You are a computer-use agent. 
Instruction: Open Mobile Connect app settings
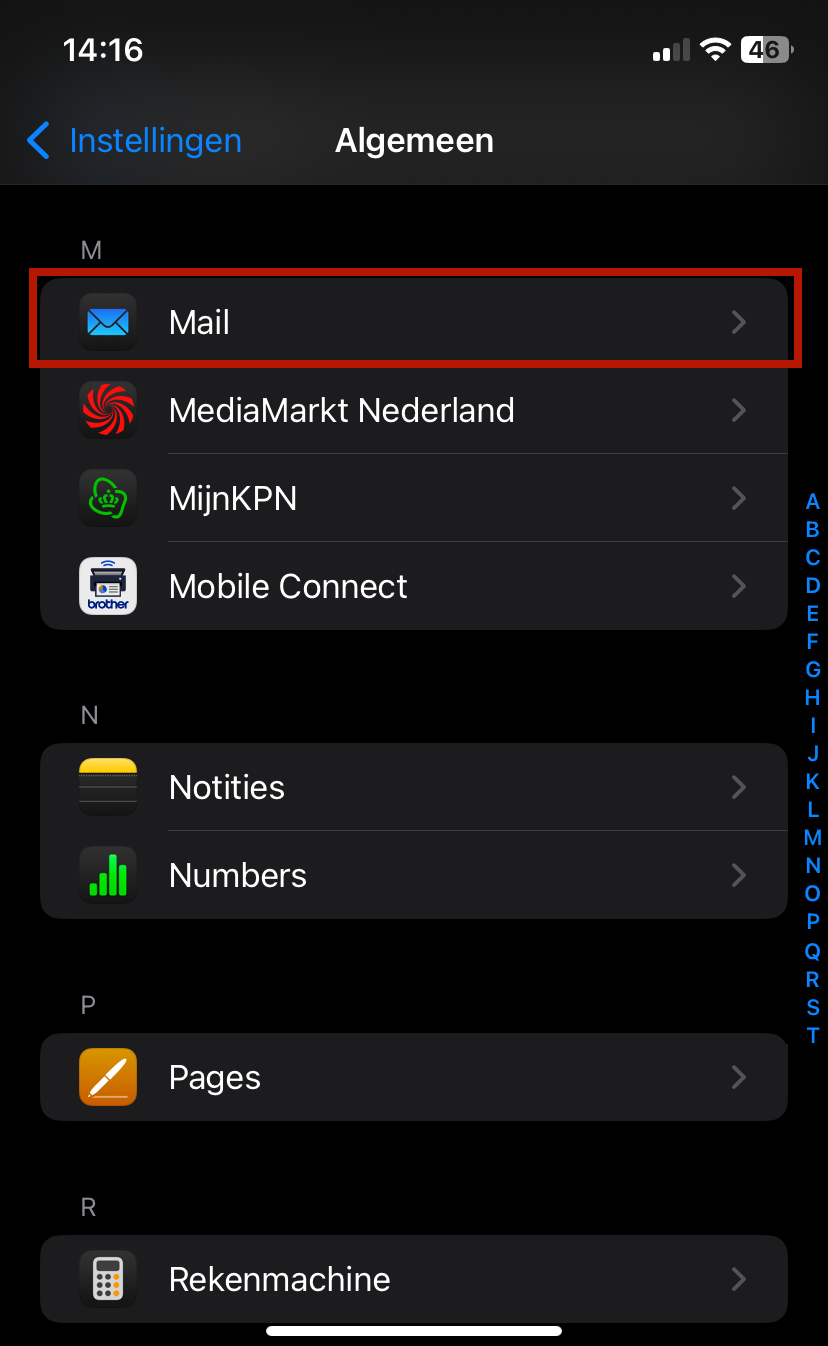(414, 586)
